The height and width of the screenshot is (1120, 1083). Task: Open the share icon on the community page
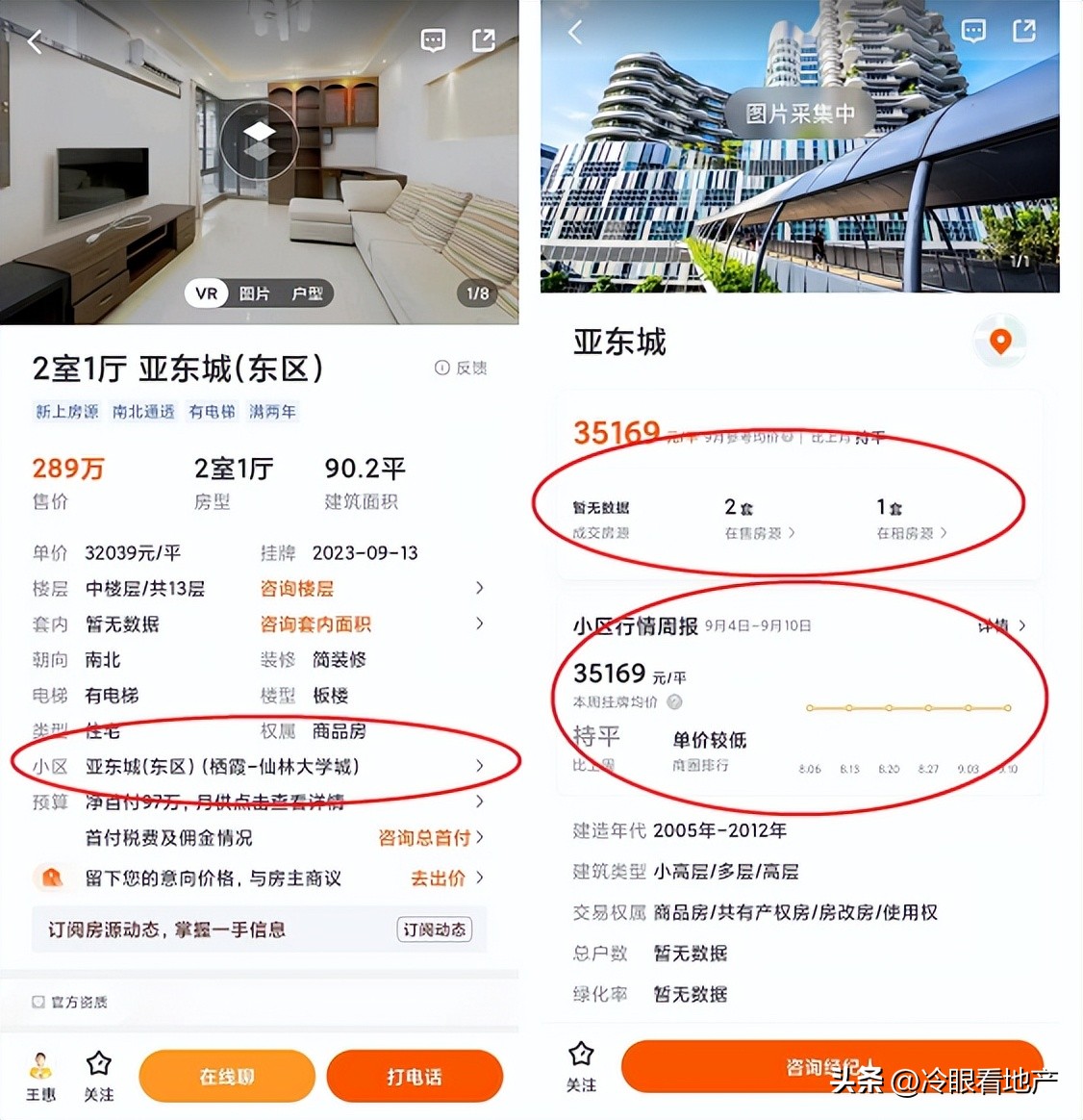(x=1022, y=32)
